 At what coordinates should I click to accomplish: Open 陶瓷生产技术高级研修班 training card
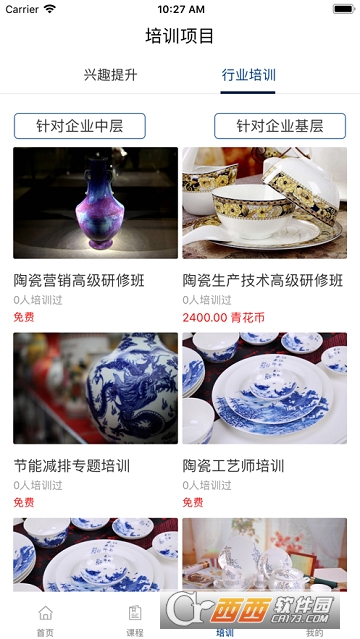(x=265, y=236)
